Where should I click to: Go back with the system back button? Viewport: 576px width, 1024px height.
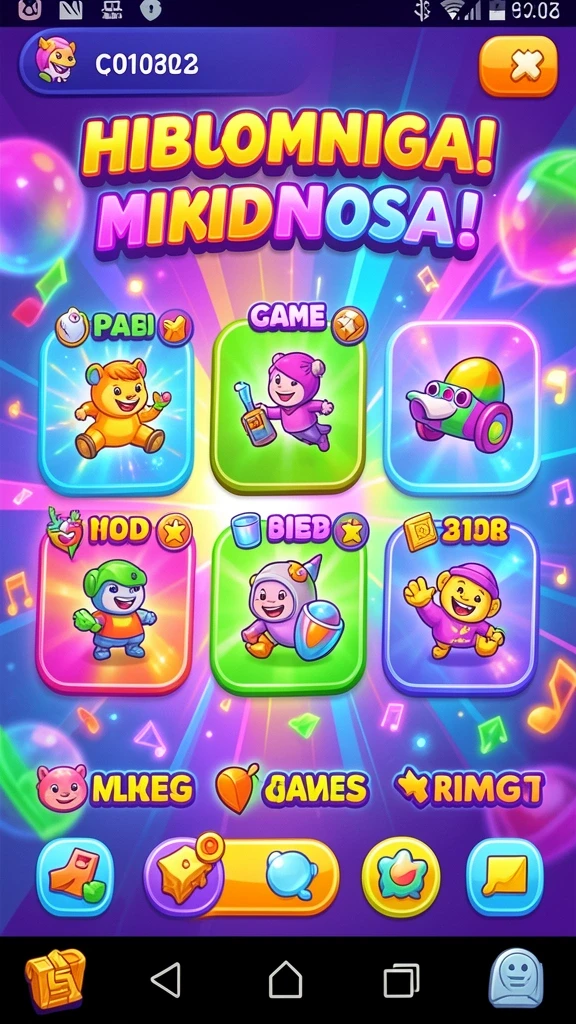click(166, 980)
